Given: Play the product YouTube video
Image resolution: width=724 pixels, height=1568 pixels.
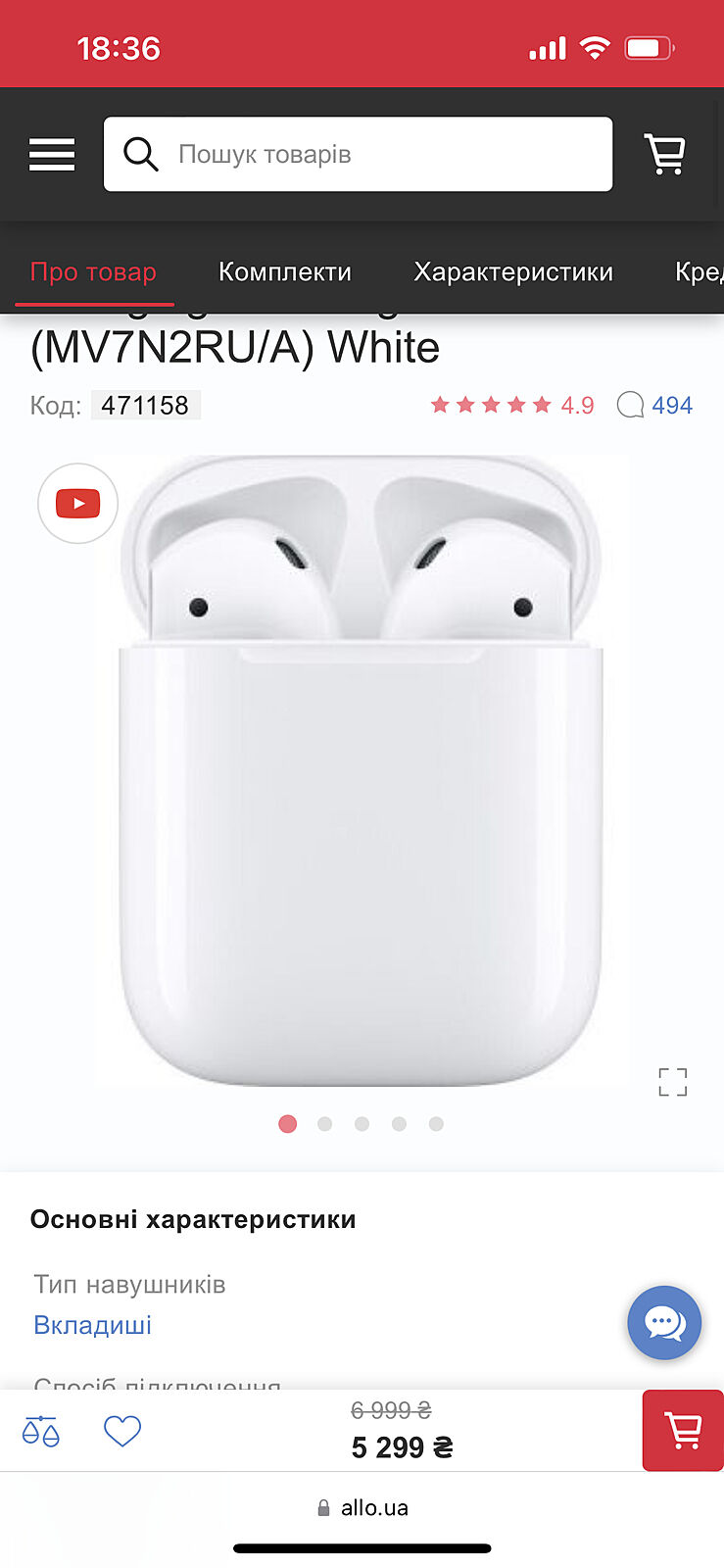Looking at the screenshot, I should pos(78,504).
